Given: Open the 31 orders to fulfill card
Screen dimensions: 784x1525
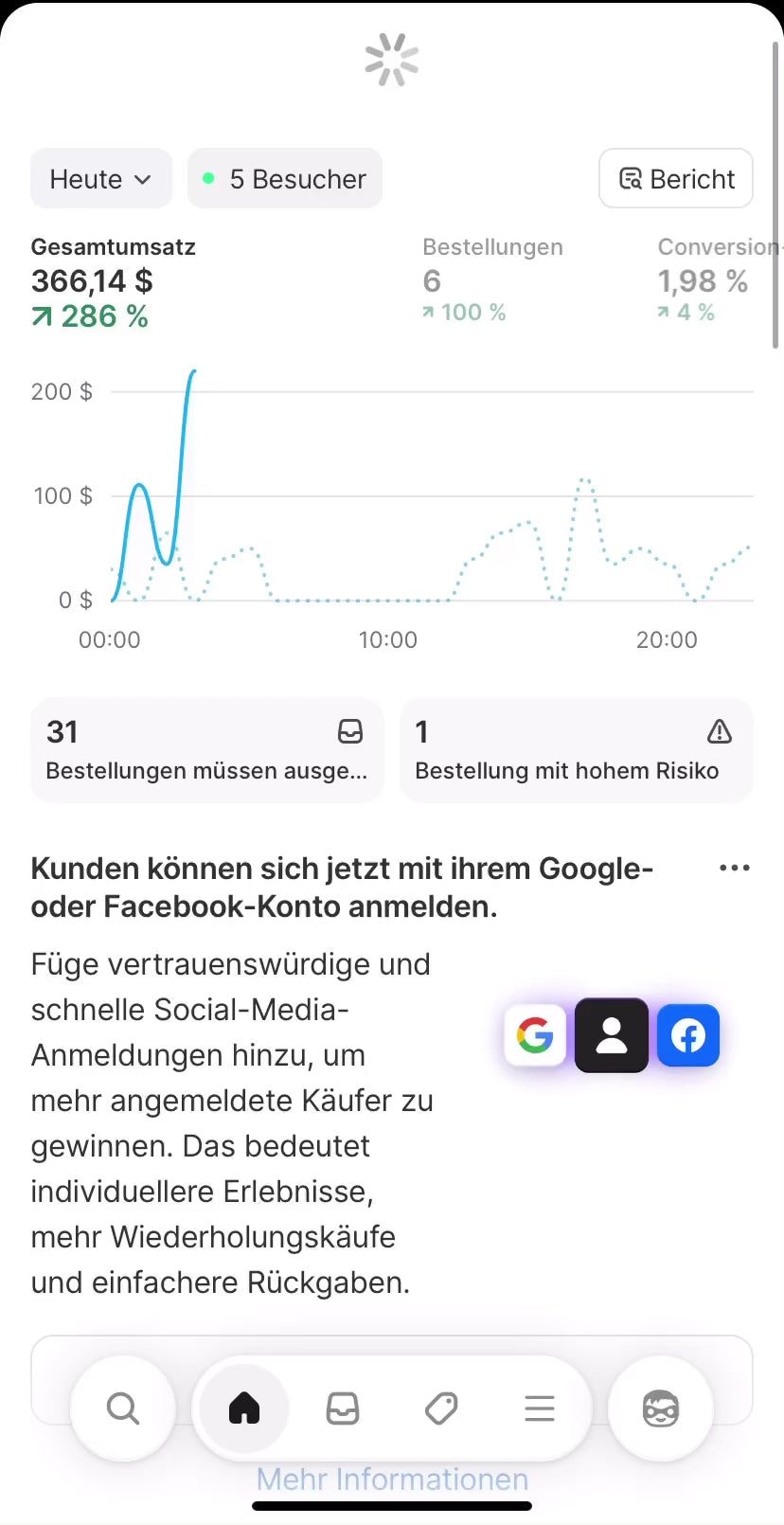Looking at the screenshot, I should 206,751.
